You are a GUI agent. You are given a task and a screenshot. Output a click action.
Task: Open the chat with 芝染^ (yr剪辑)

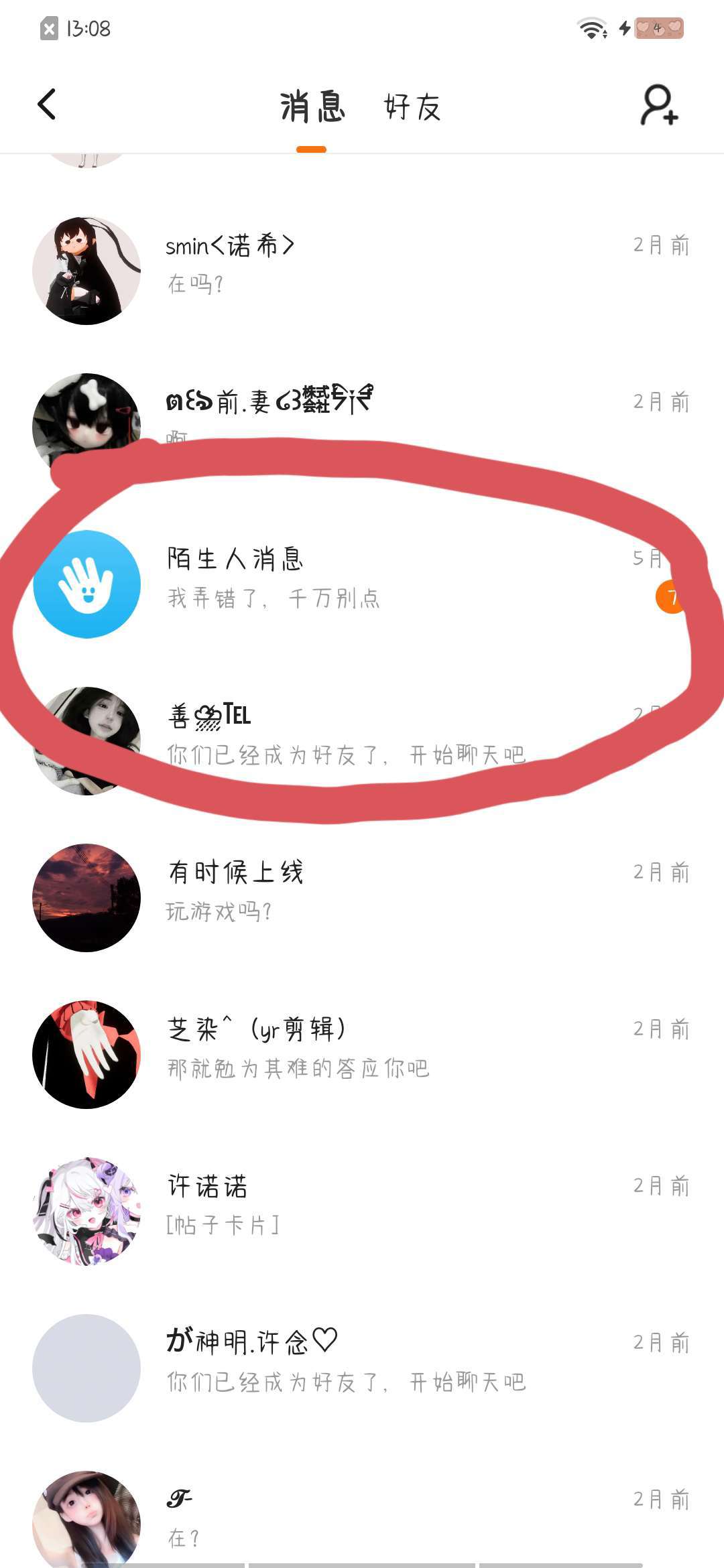(x=362, y=1052)
